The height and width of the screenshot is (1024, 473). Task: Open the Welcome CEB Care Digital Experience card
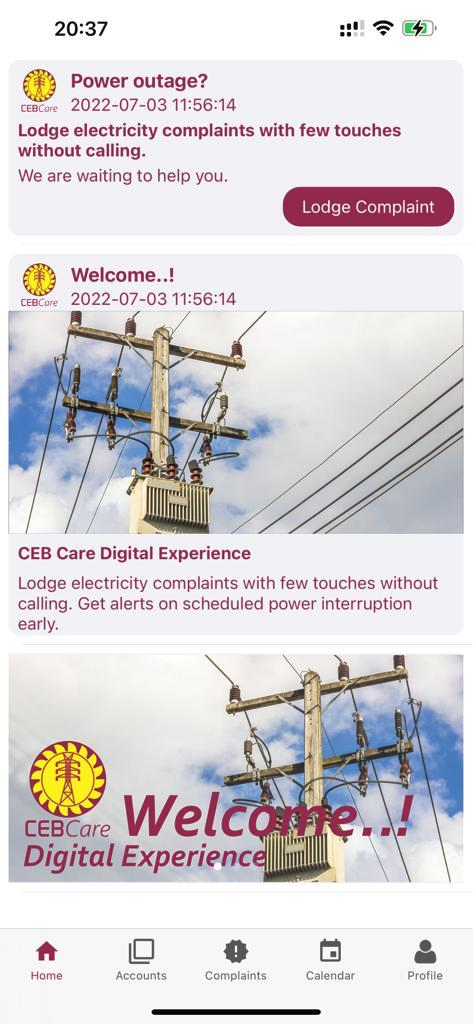coord(236,444)
